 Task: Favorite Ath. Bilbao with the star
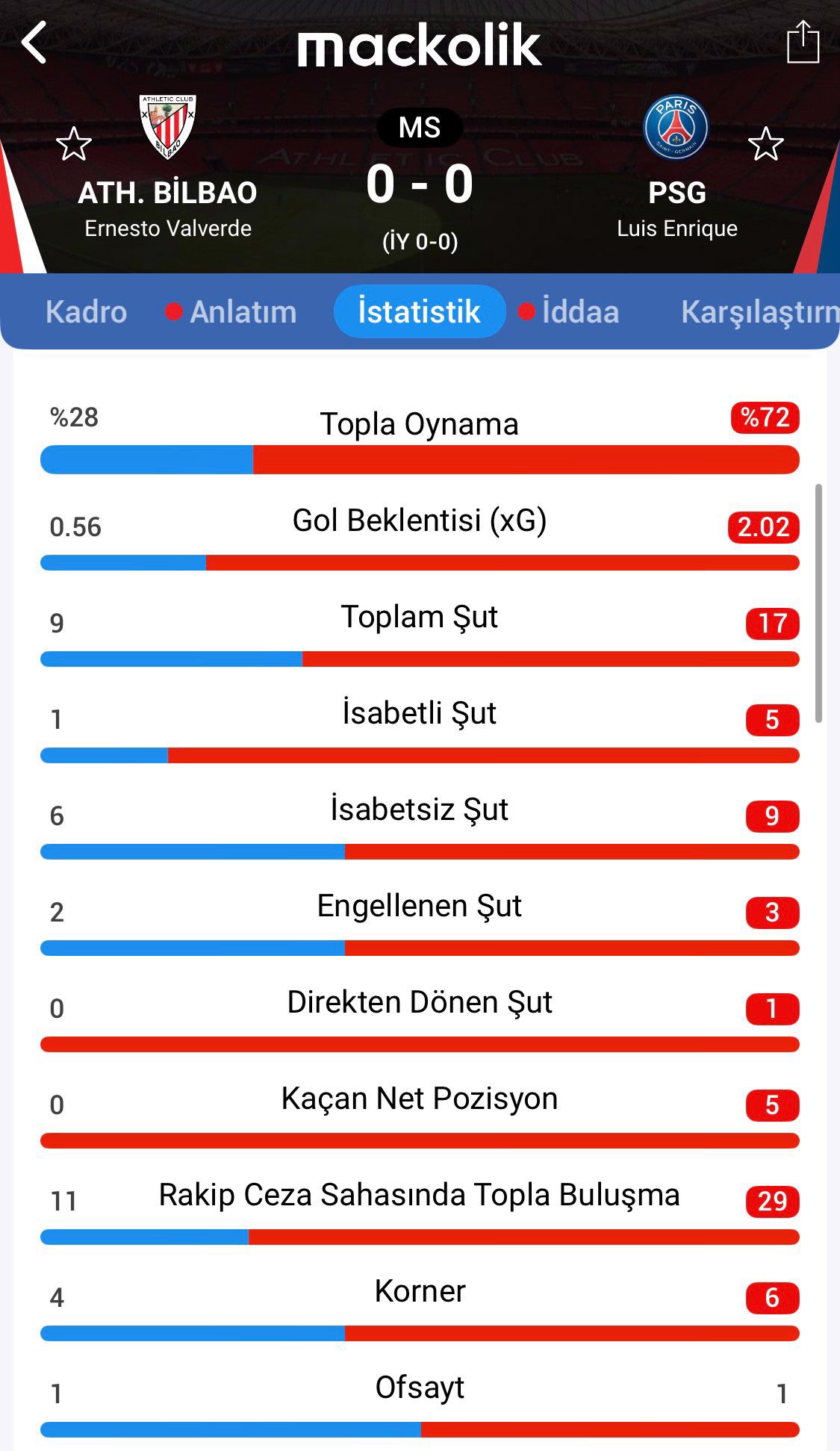coord(74,144)
